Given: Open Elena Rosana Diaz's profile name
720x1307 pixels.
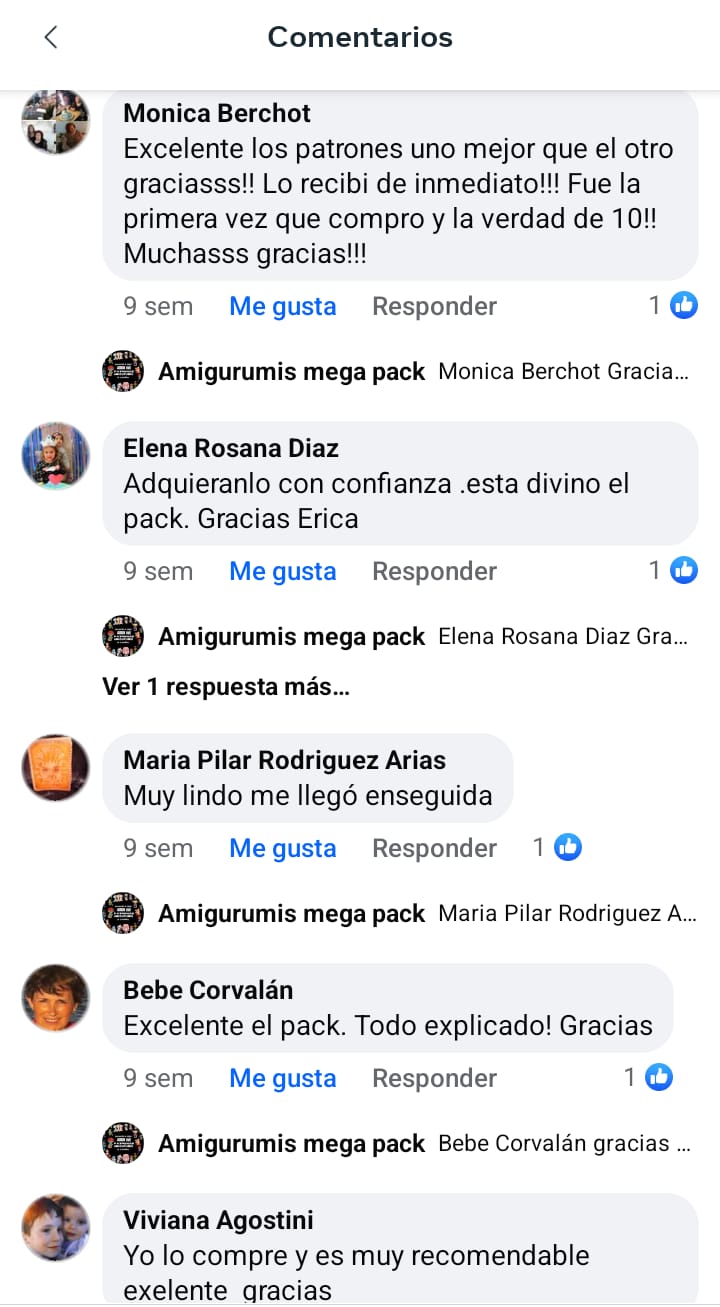Looking at the screenshot, I should [230, 448].
